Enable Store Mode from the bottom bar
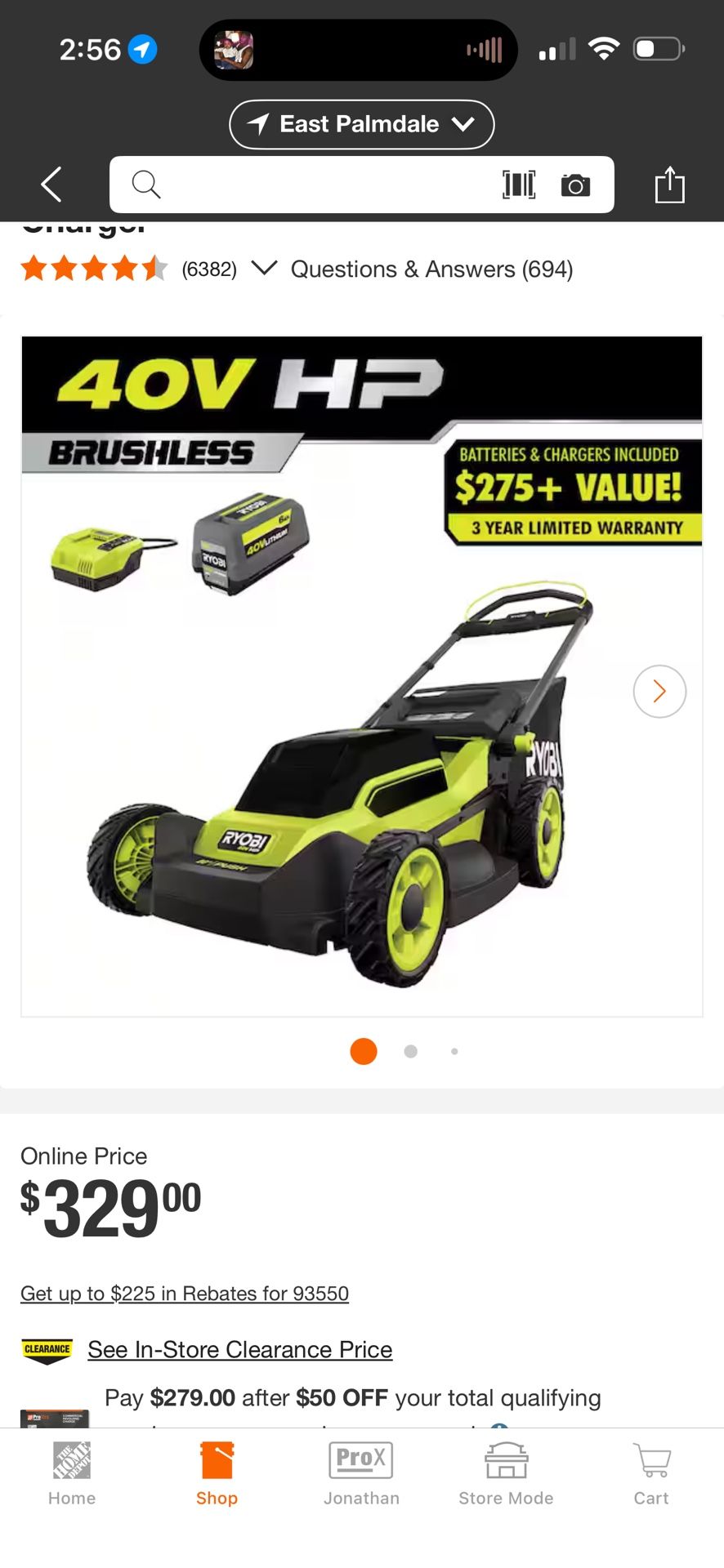The width and height of the screenshot is (724, 1568). [506, 1470]
